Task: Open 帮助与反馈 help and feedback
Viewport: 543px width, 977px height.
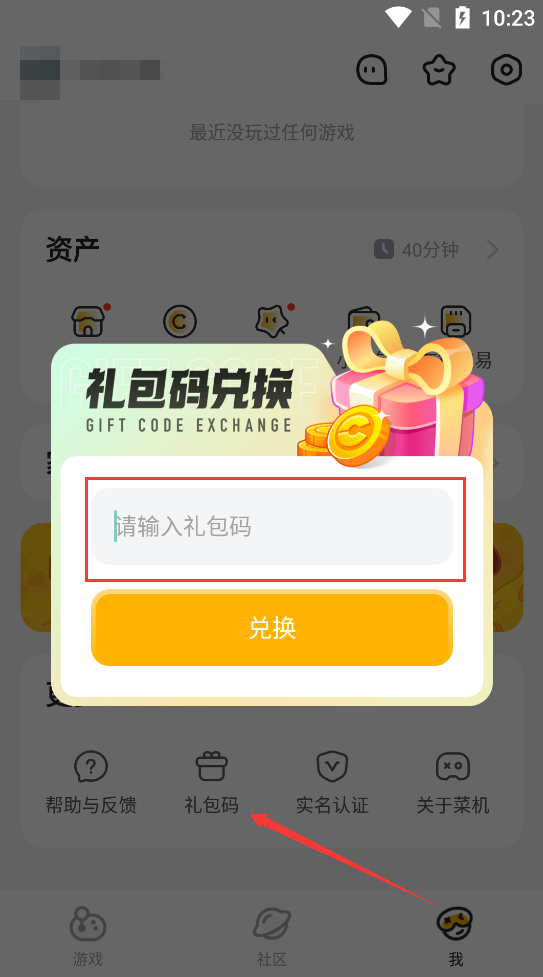Action: pos(91,783)
